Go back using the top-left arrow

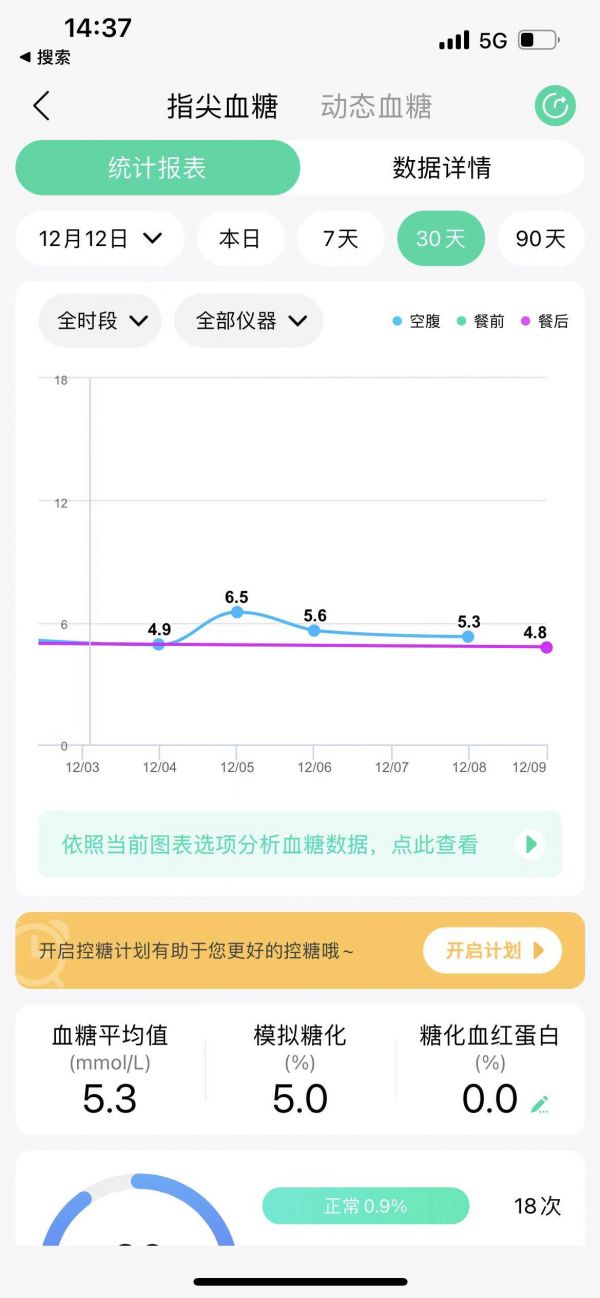41,106
